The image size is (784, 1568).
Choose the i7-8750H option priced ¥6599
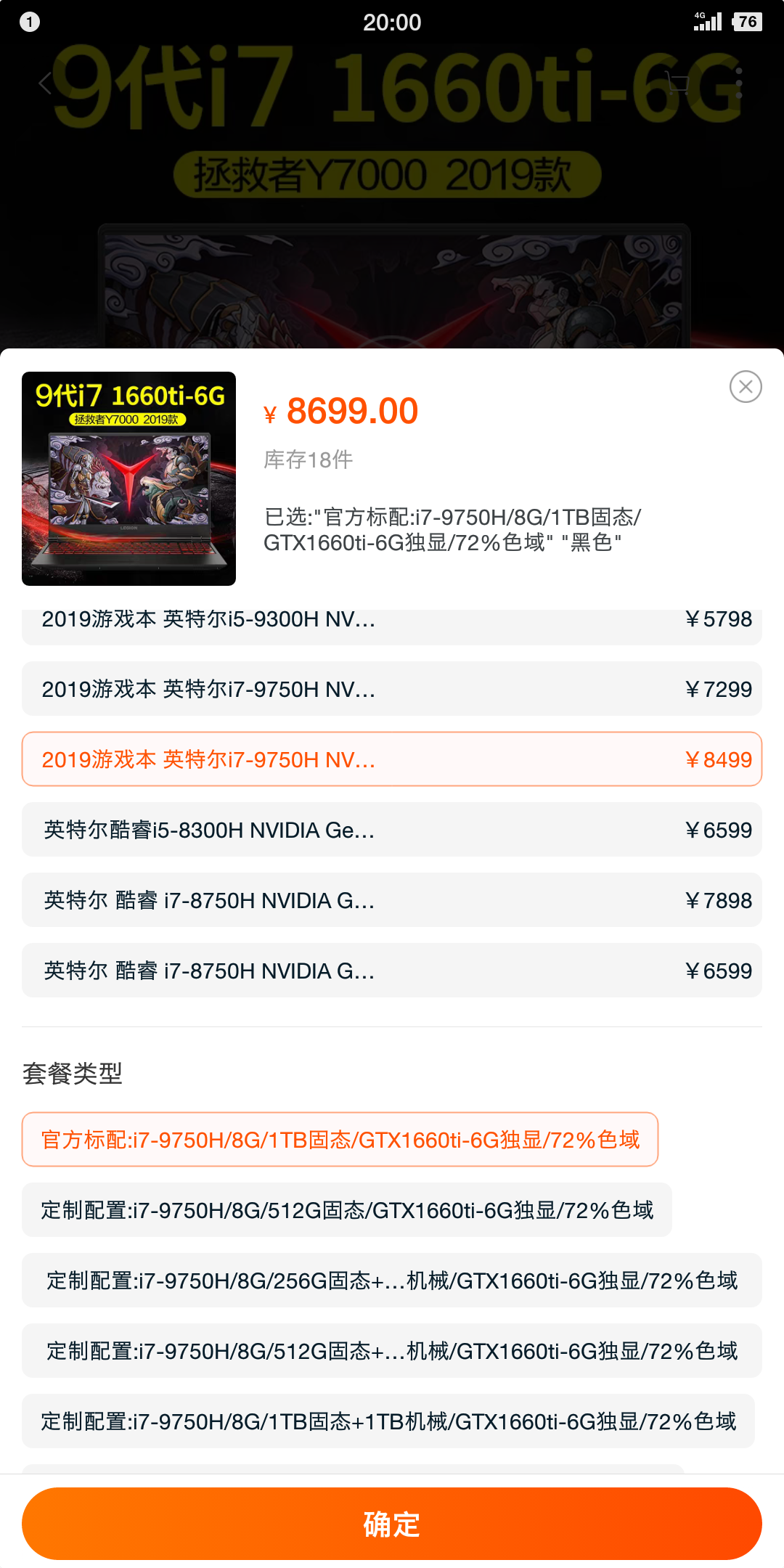(x=392, y=970)
